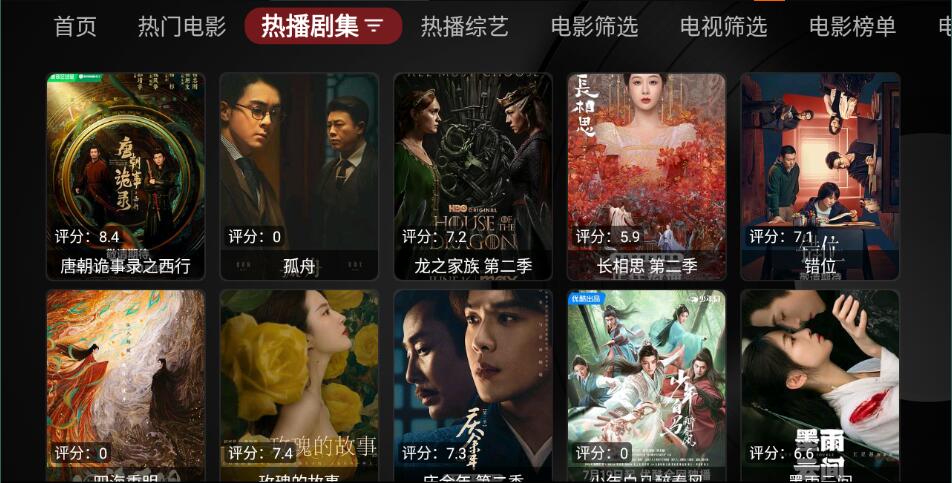Open the 黑雨 poster rated 6.6
The height and width of the screenshot is (483, 952).
pyautogui.click(x=820, y=385)
